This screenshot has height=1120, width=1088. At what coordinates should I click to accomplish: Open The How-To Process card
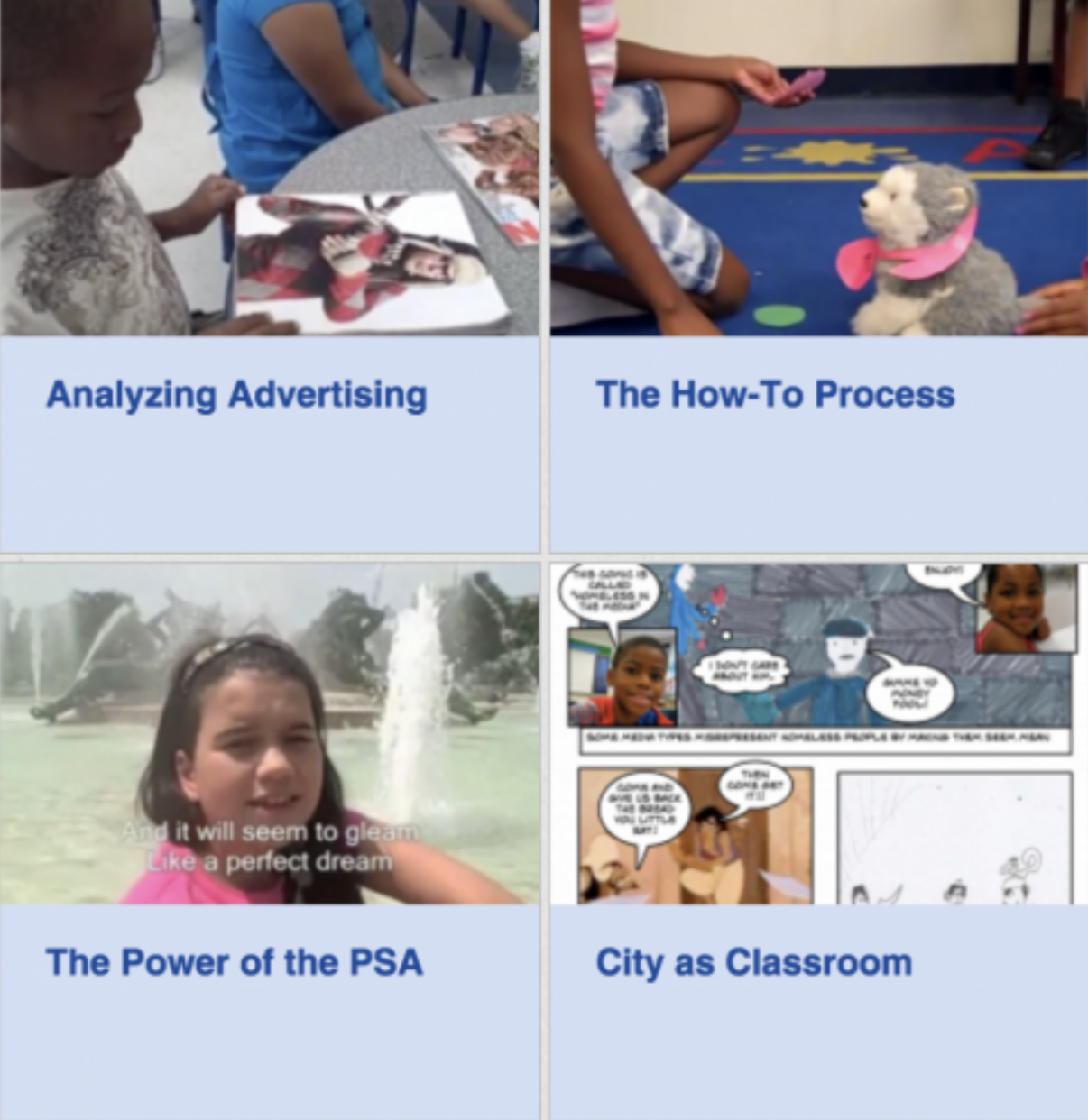(x=775, y=395)
